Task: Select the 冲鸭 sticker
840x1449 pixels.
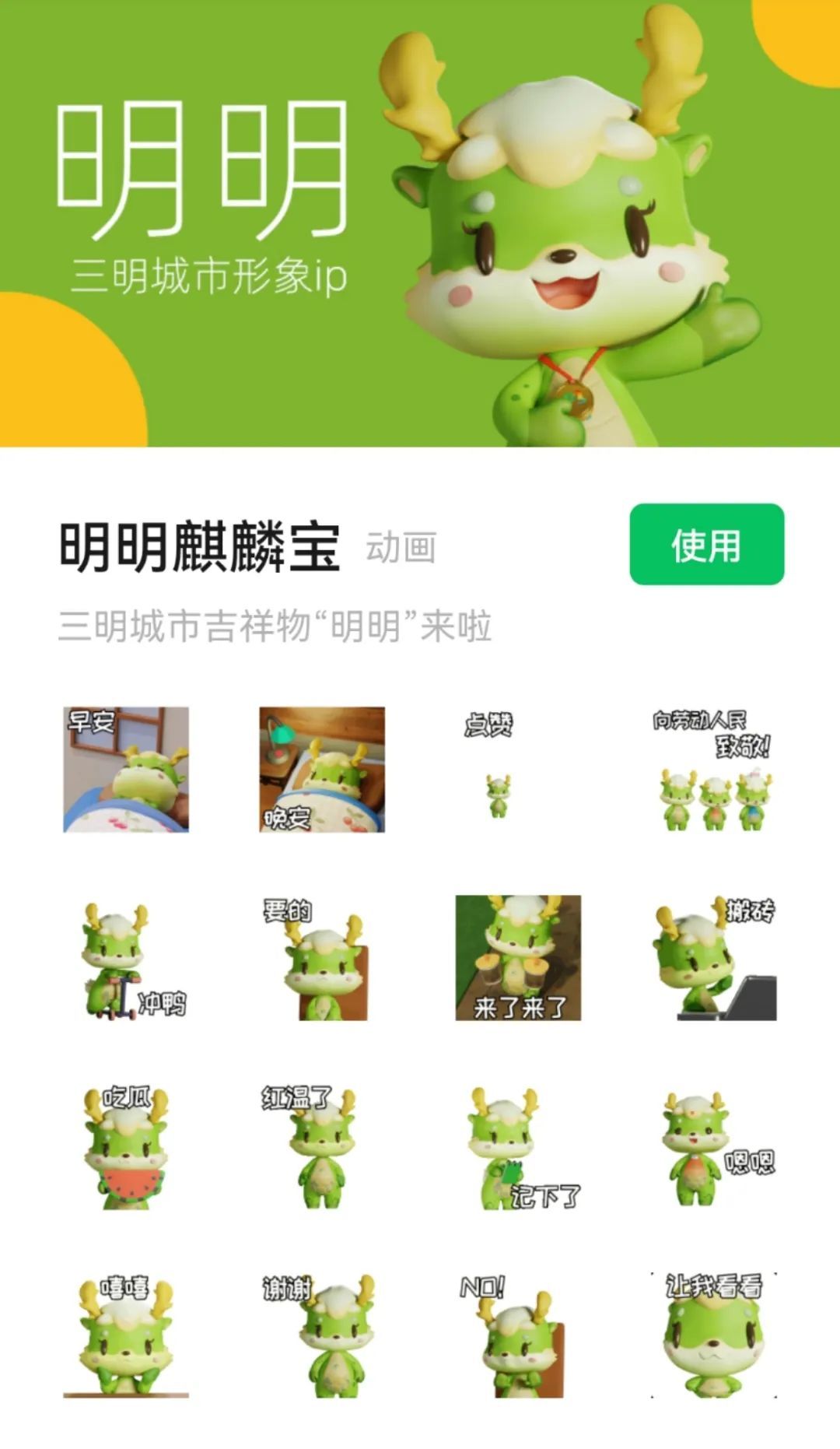Action: 126,959
